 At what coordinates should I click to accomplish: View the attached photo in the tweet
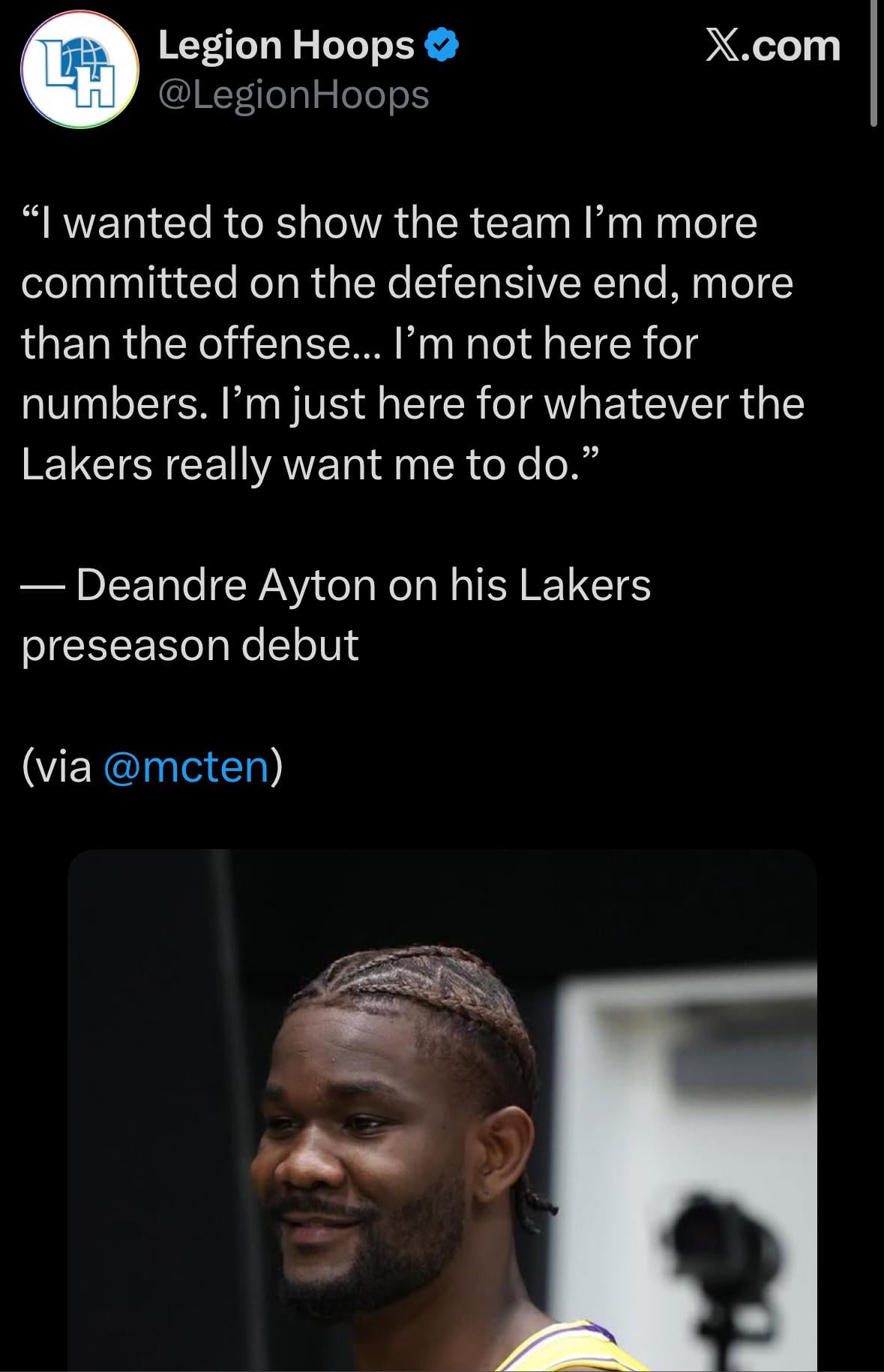tap(442, 1110)
